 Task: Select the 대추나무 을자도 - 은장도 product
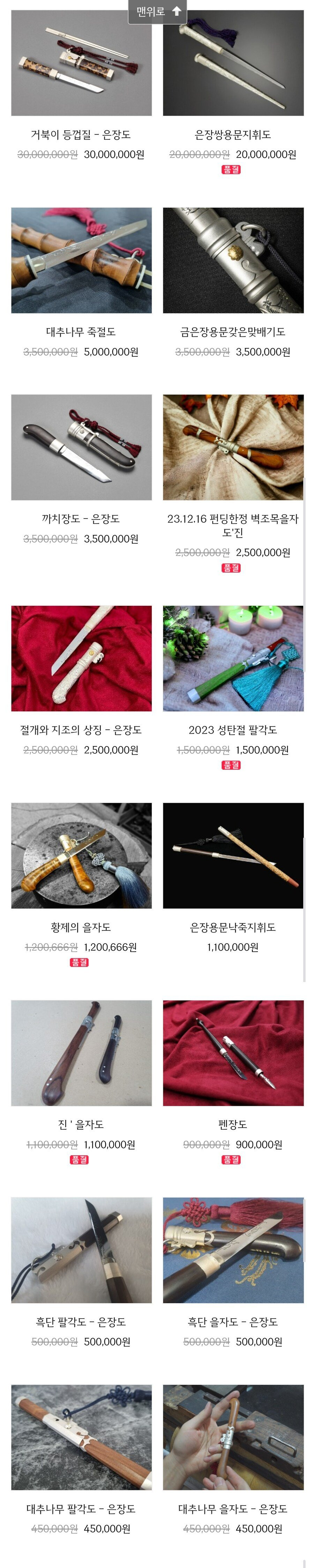pyautogui.click(x=233, y=1437)
